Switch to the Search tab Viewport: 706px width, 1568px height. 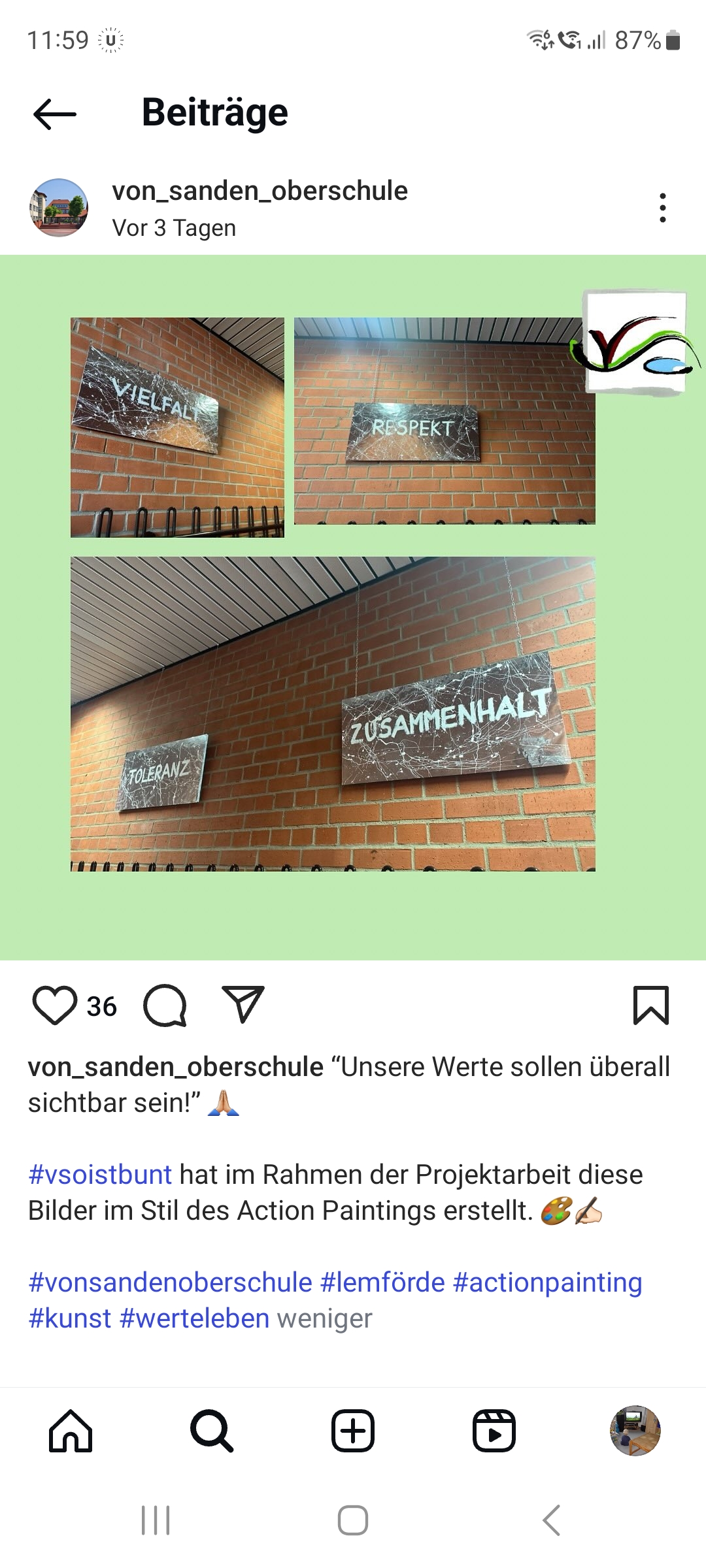212,1431
